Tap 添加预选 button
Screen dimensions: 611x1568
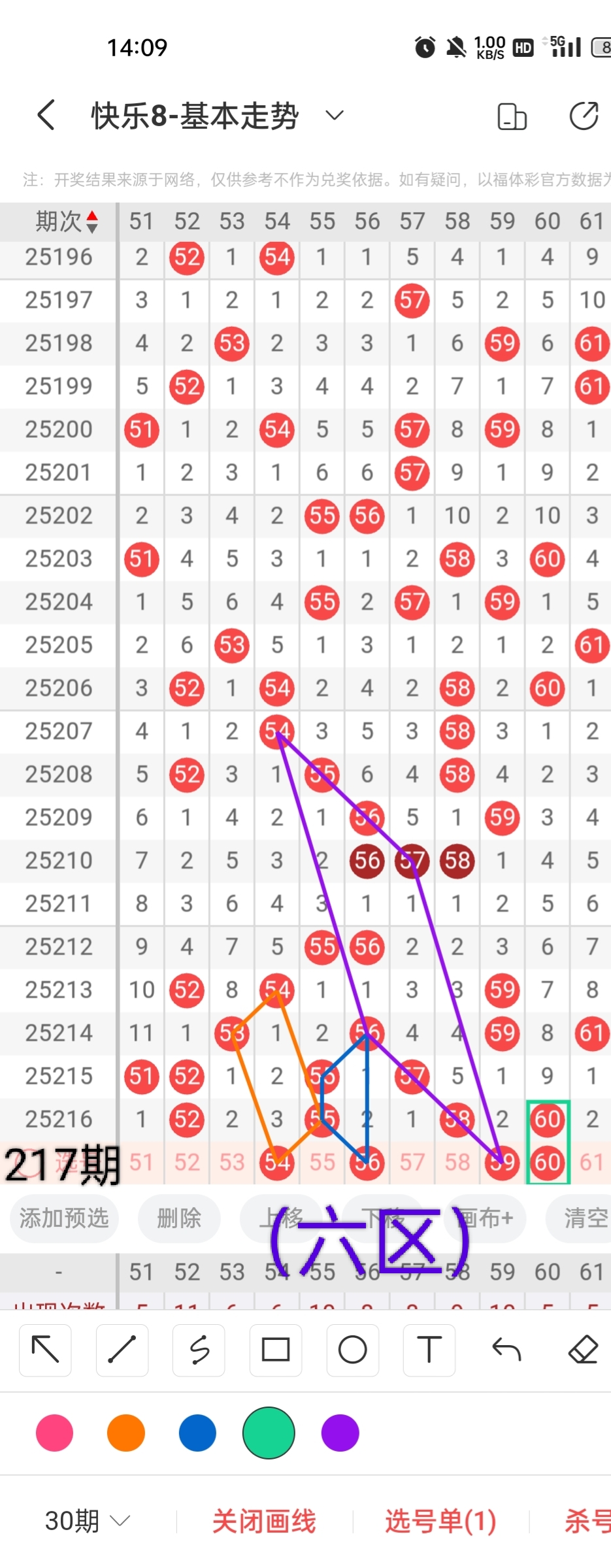(64, 1218)
